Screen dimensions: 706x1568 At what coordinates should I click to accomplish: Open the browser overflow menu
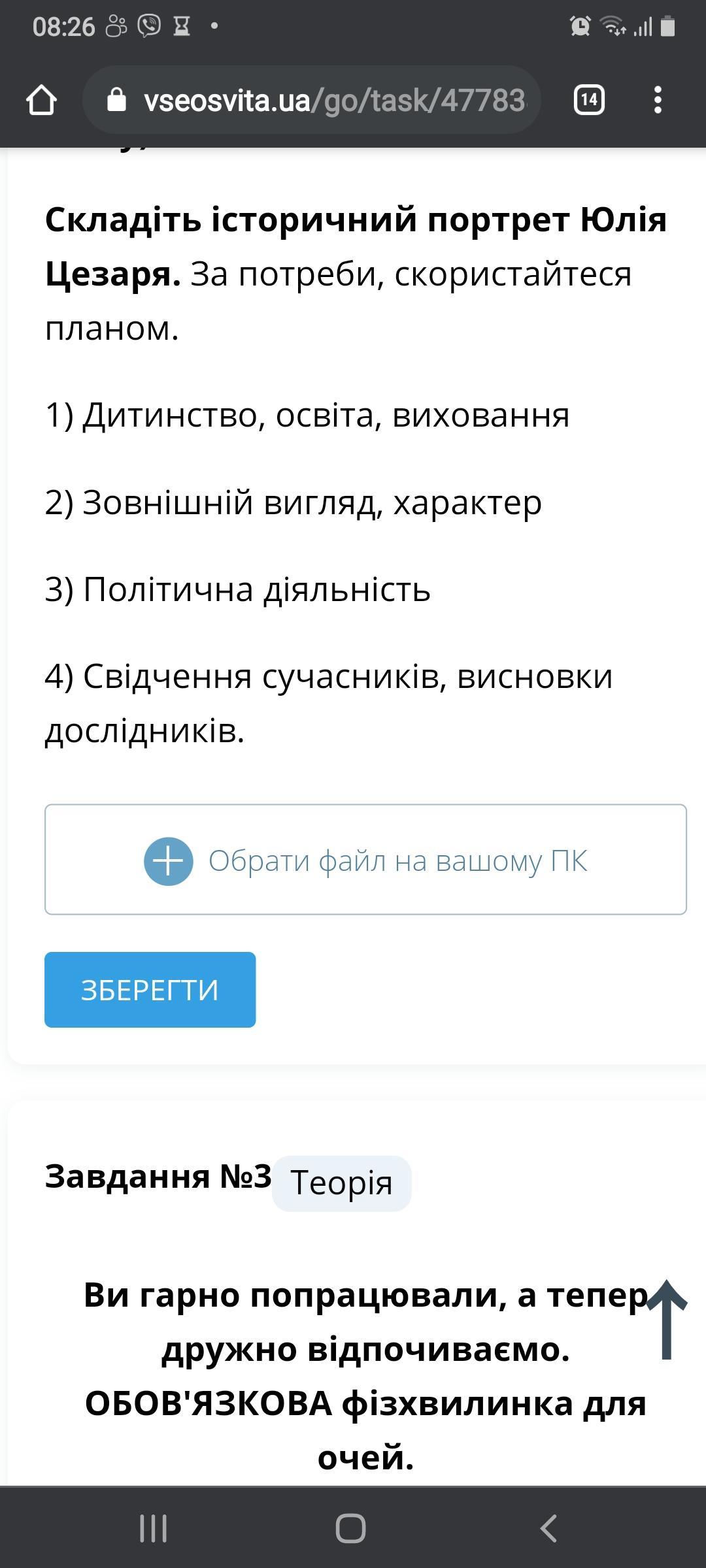coord(658,100)
